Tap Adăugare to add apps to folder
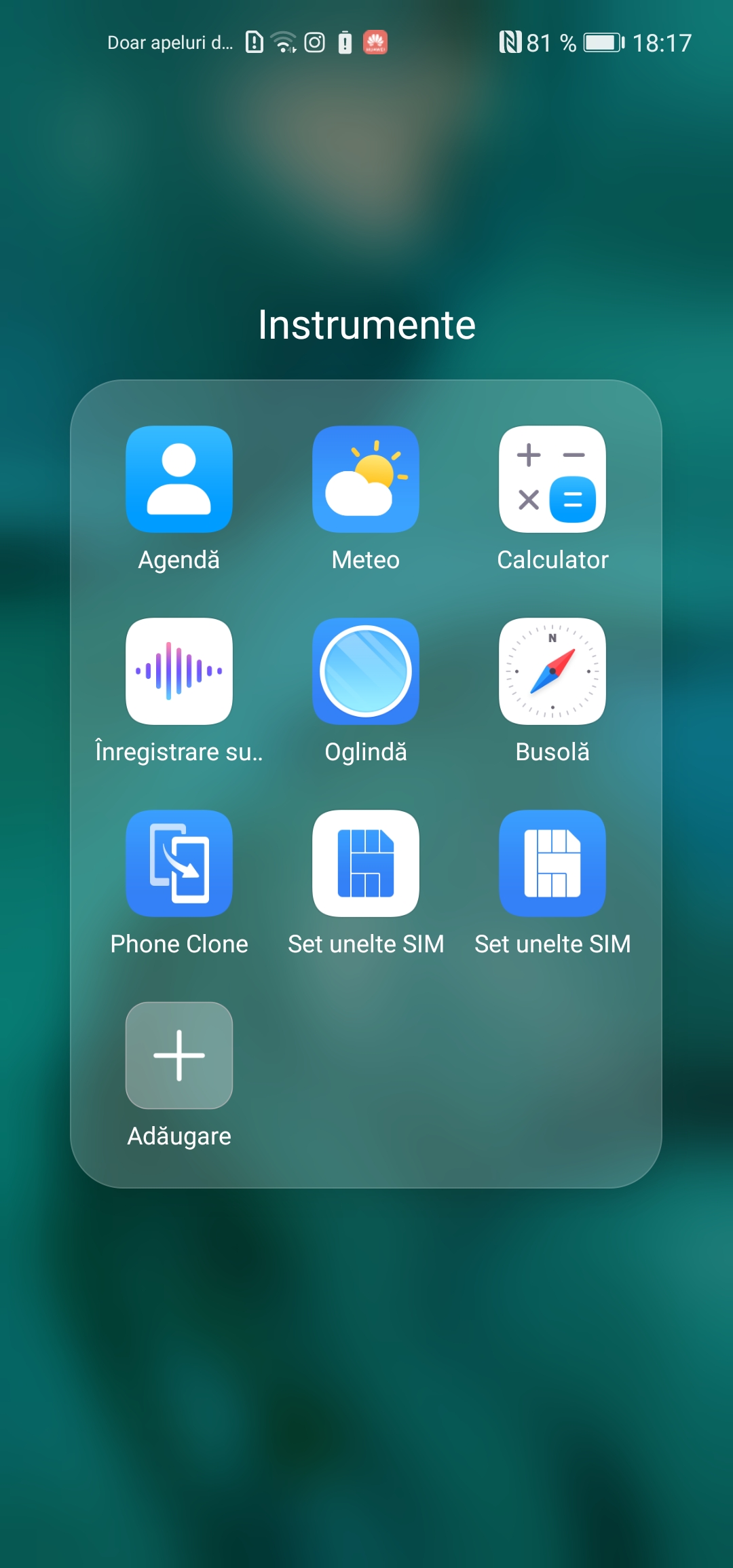The height and width of the screenshot is (1568, 733). click(x=179, y=1056)
